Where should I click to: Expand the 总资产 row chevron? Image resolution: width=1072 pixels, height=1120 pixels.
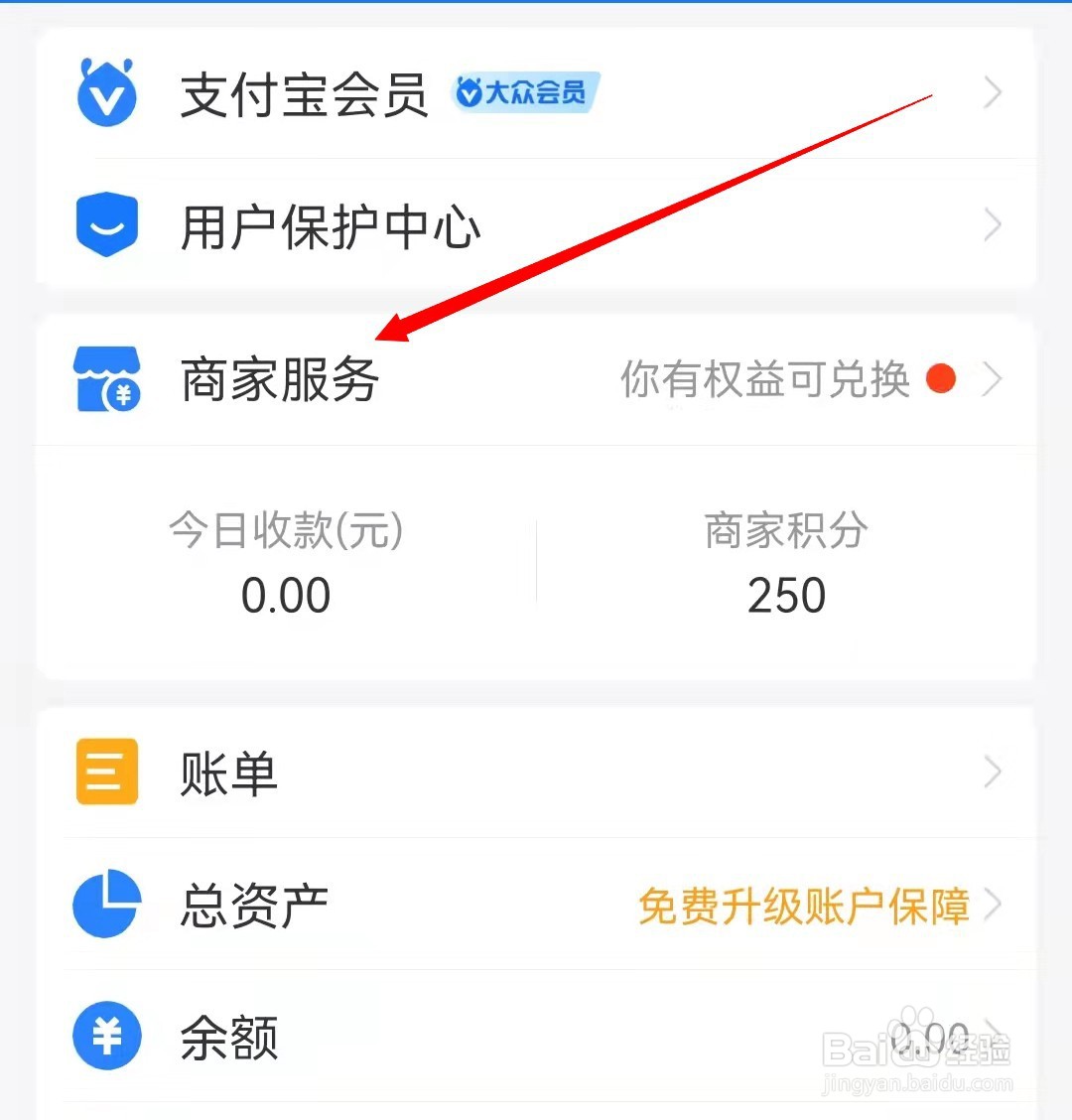(993, 905)
